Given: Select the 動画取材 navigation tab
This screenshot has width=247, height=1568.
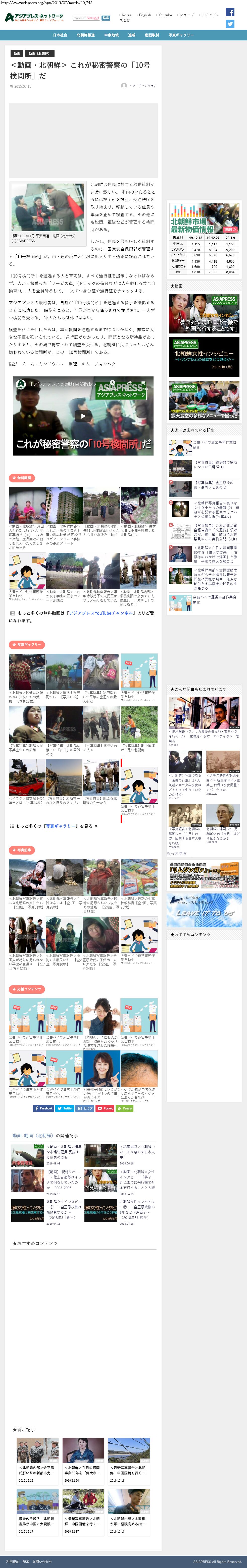Looking at the screenshot, I should pos(152,35).
